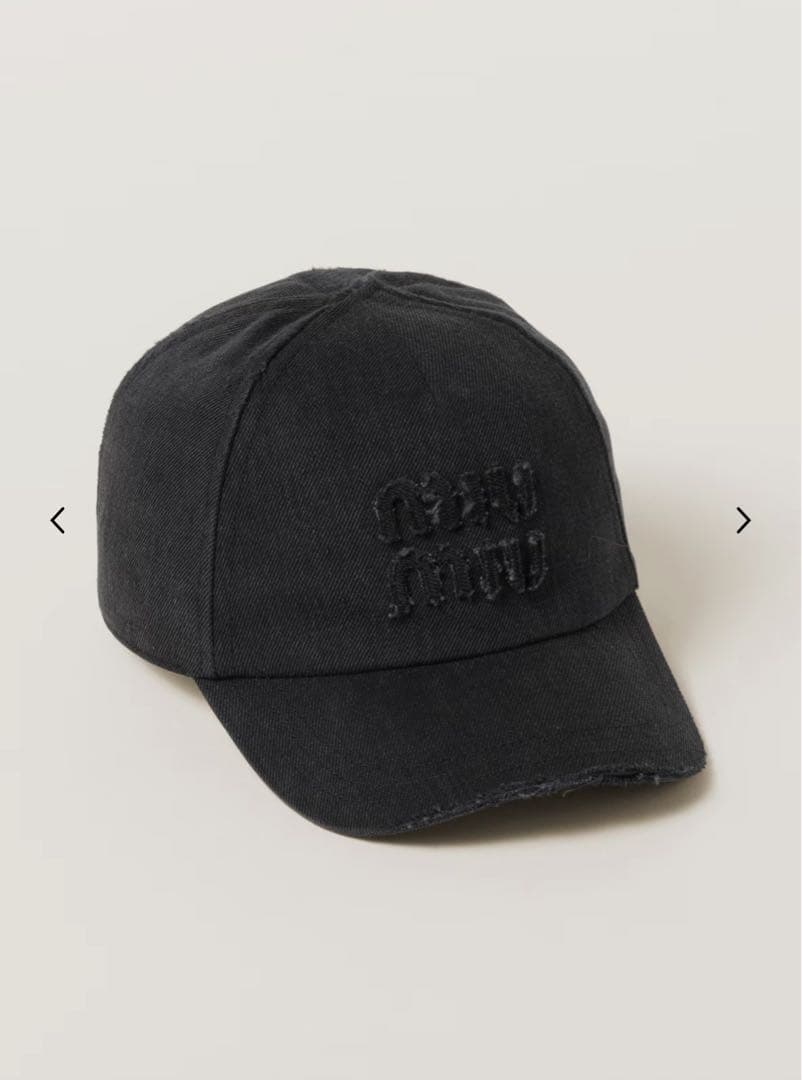Screen dimensions: 802x1080
Task: Show the next product image
Action: 743,520
